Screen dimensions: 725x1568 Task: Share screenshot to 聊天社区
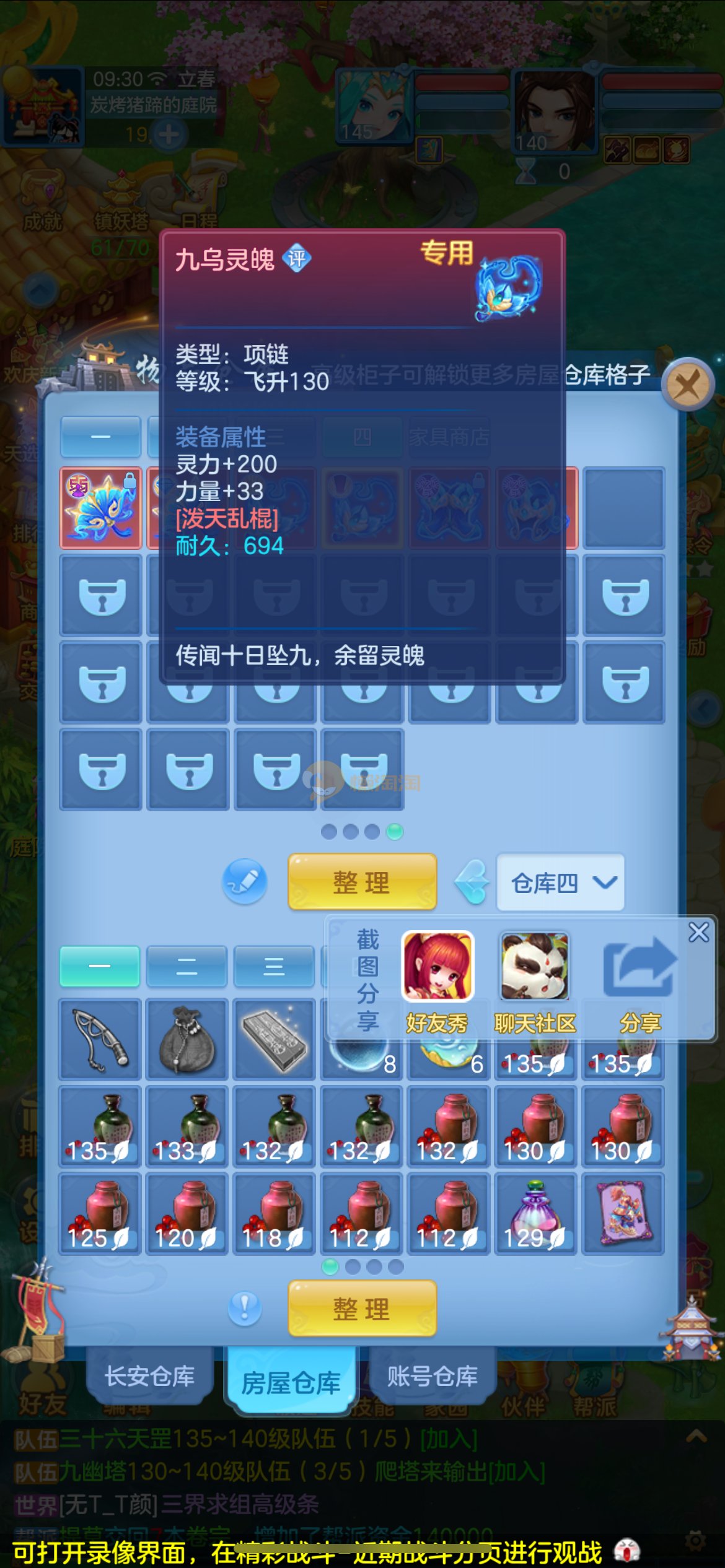pos(534,967)
